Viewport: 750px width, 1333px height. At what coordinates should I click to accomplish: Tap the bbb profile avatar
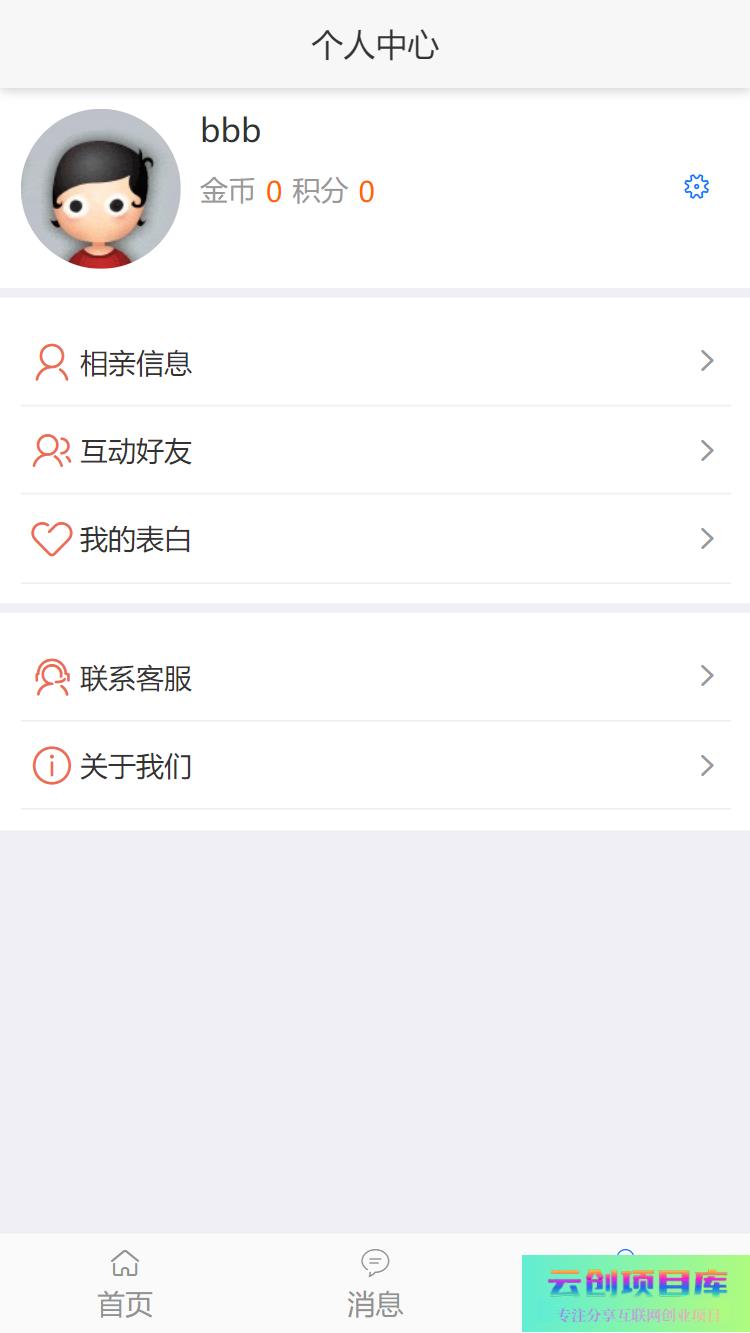100,189
